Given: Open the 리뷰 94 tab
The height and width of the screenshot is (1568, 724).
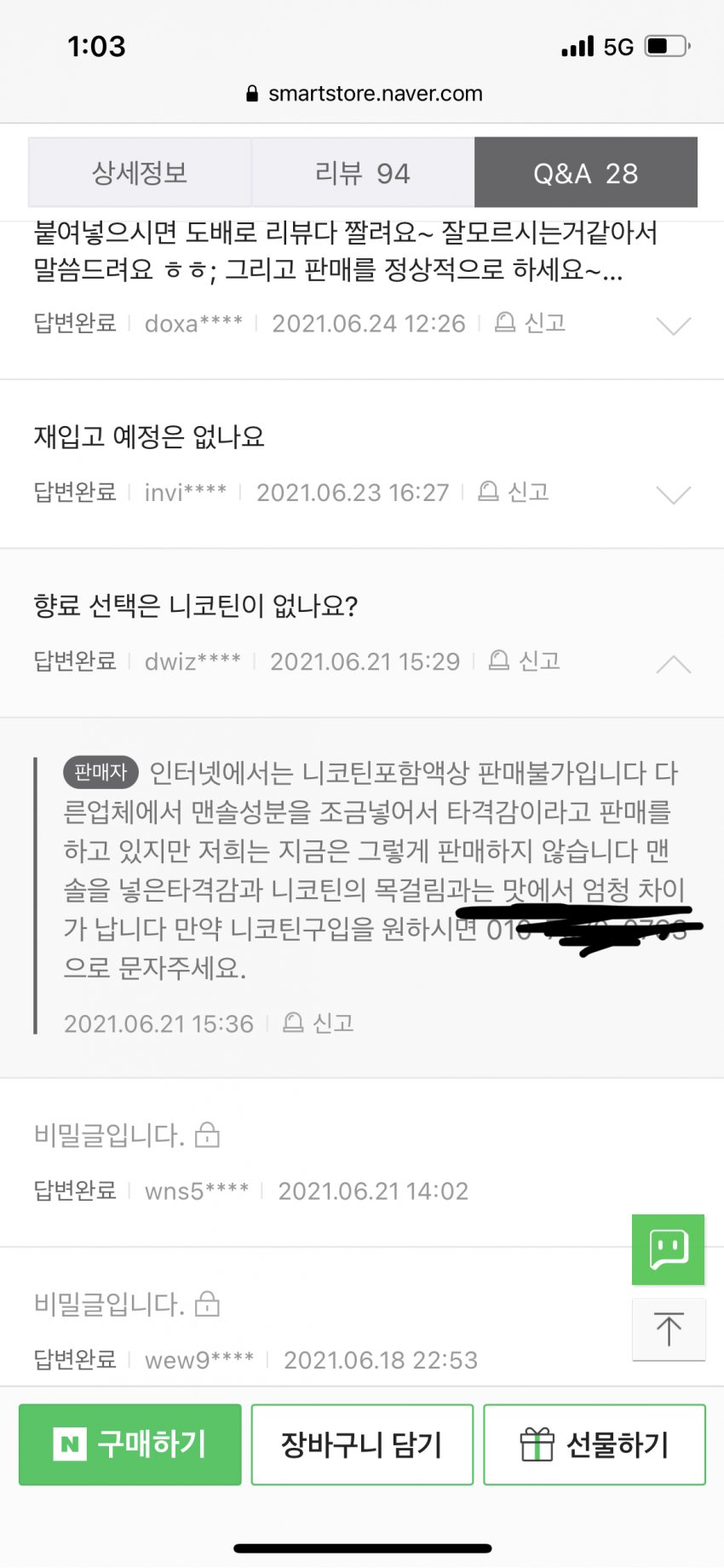Looking at the screenshot, I should [363, 173].
